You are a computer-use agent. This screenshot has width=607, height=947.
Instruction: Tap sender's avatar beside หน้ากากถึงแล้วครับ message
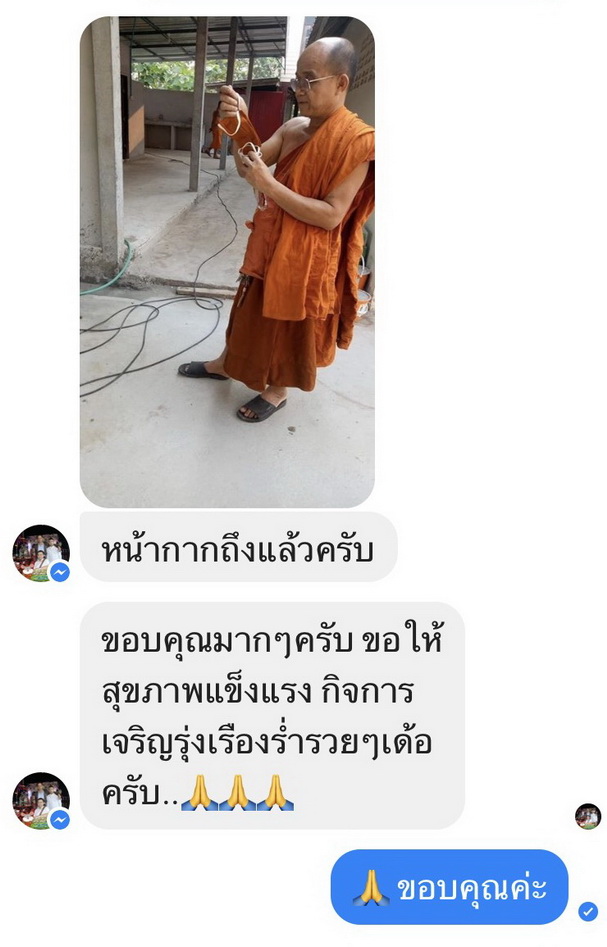pos(40,553)
